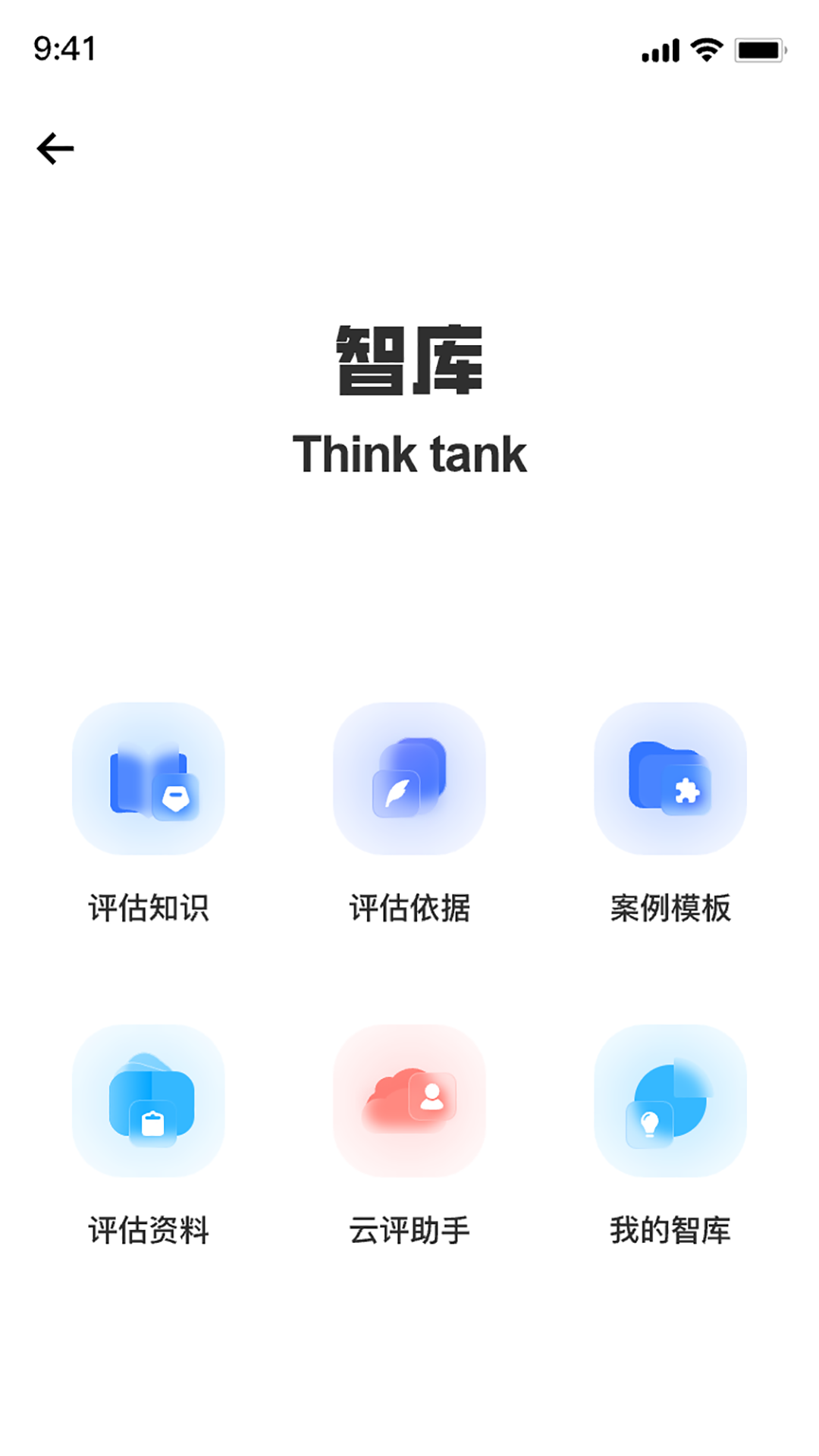Tap the back arrow

point(55,148)
